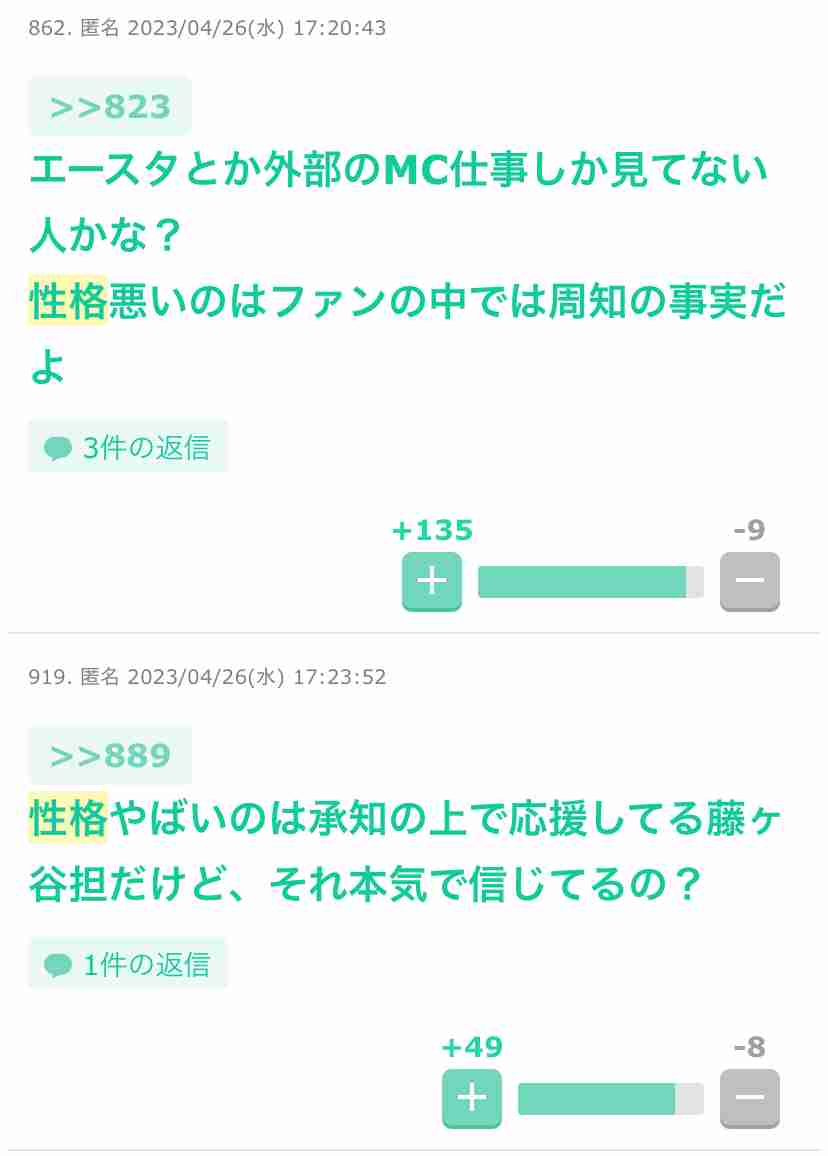Open the >>889 anchor link

[x=109, y=755]
